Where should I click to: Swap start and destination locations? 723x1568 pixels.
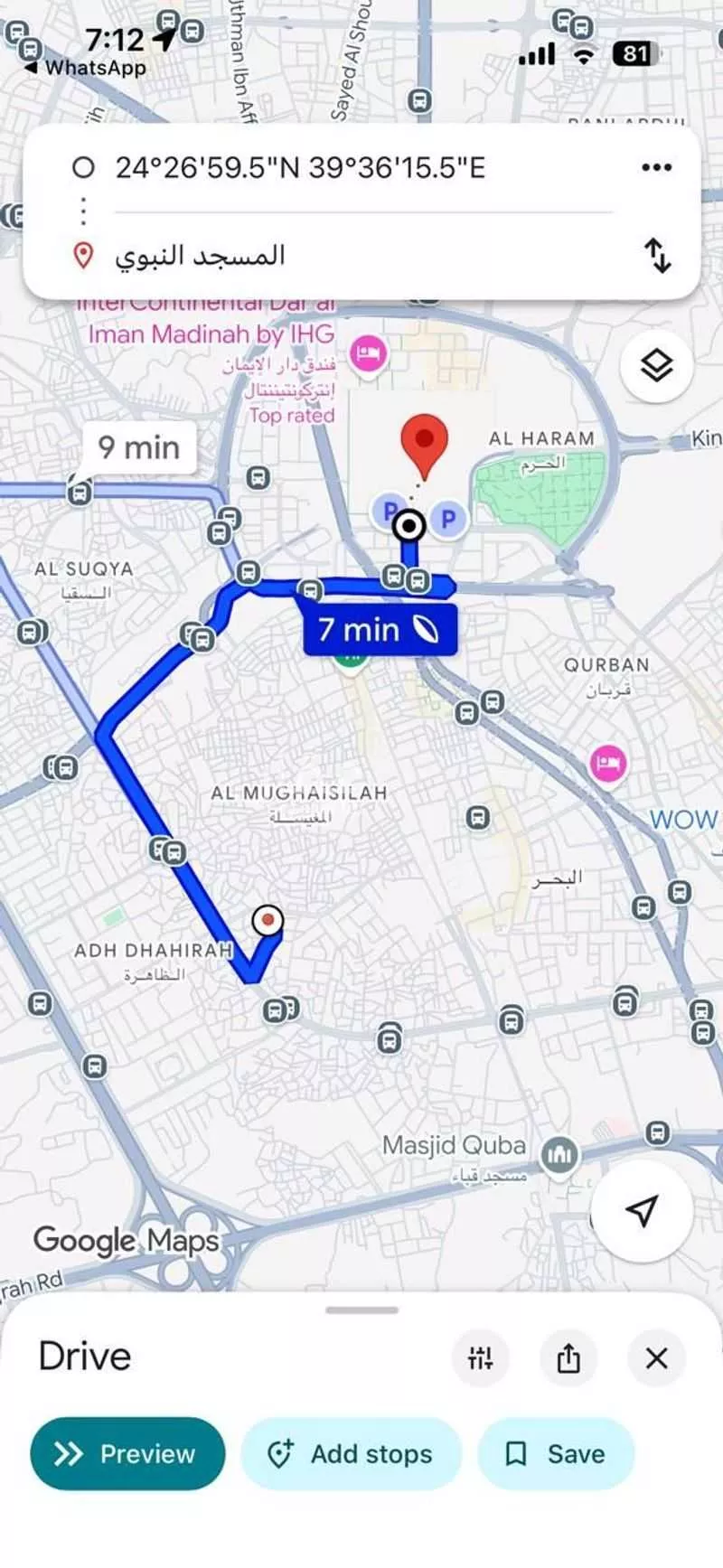[x=657, y=255]
